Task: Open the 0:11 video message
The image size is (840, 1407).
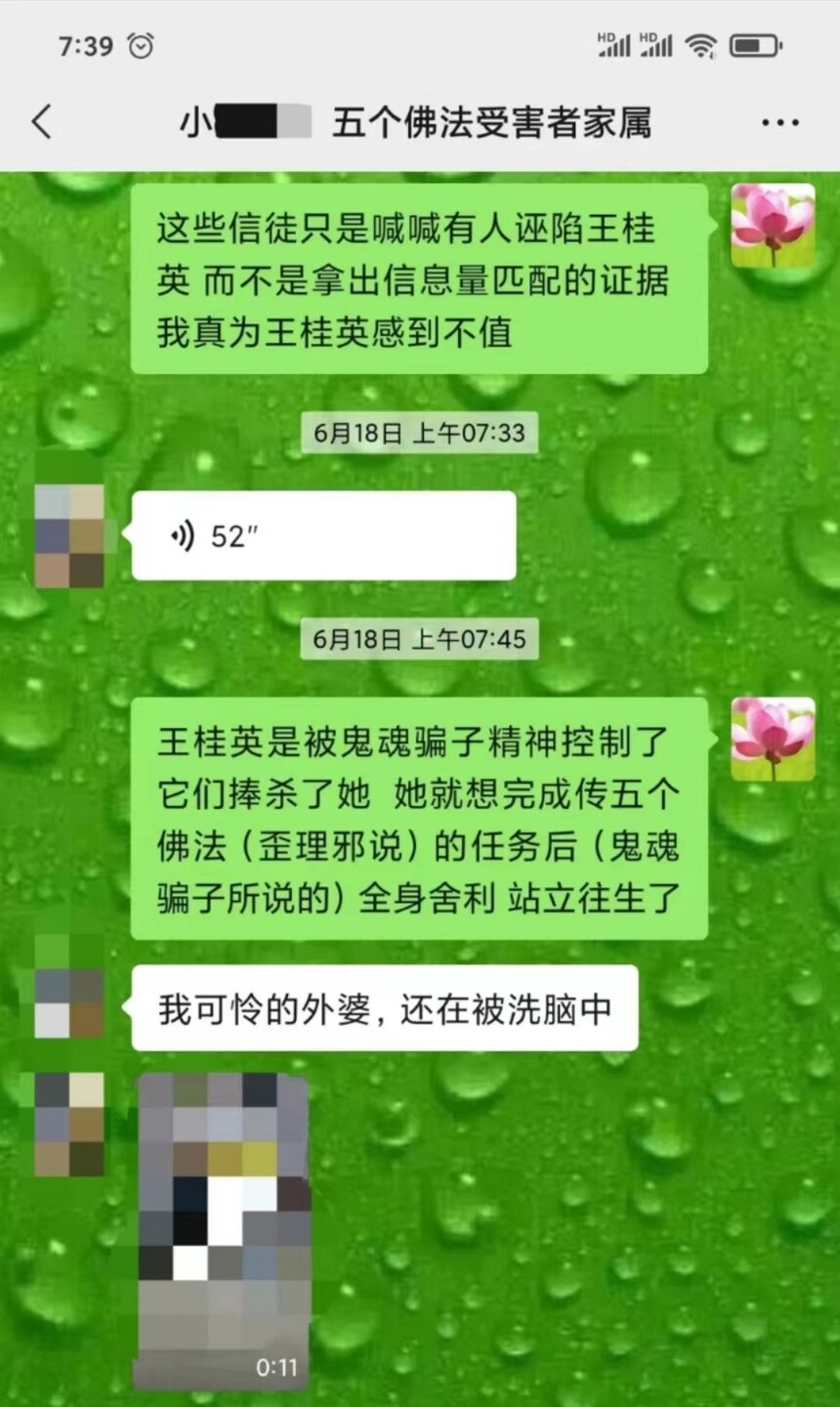Action: pyautogui.click(x=224, y=1231)
